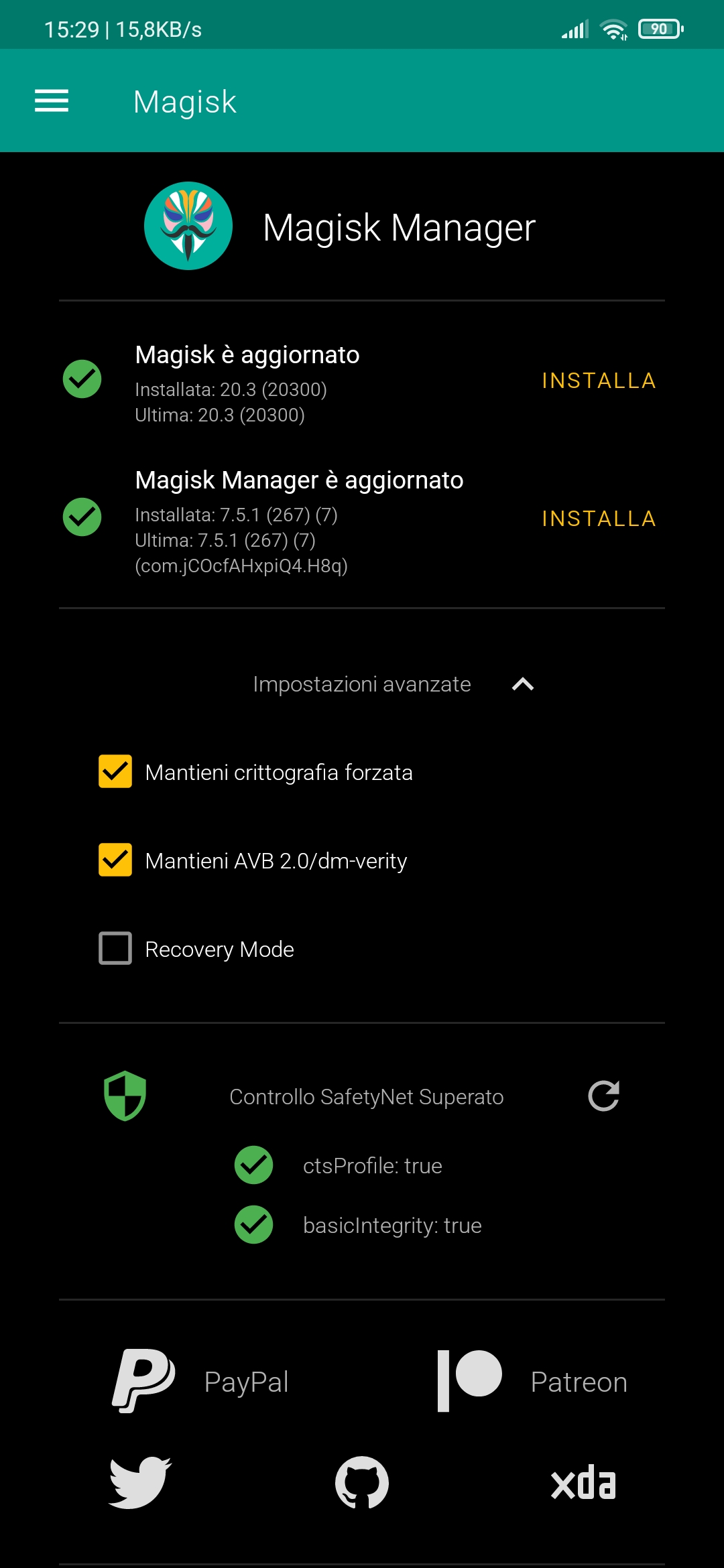Open the PayPal donation link
The image size is (724, 1568).
pyautogui.click(x=201, y=1382)
